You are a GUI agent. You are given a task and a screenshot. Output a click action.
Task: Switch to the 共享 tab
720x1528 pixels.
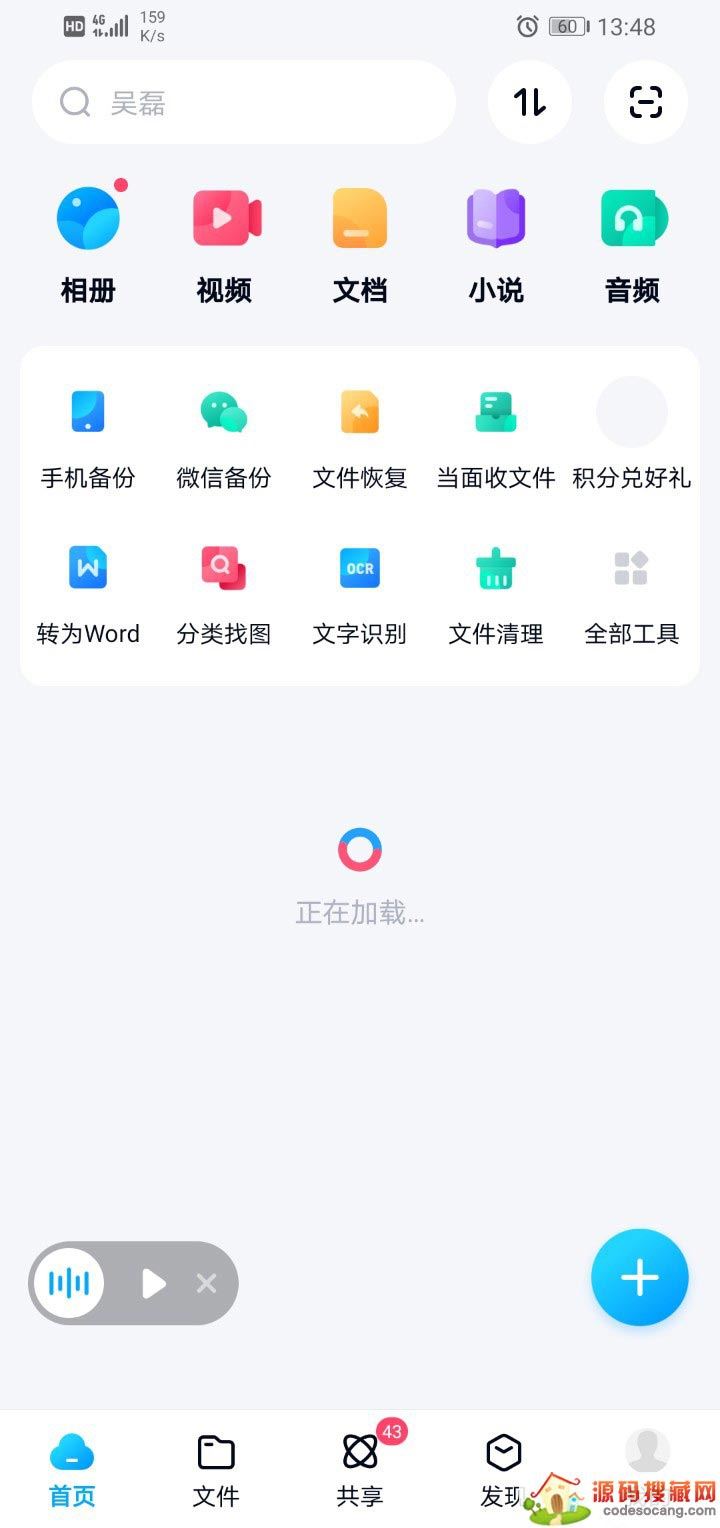[360, 1470]
